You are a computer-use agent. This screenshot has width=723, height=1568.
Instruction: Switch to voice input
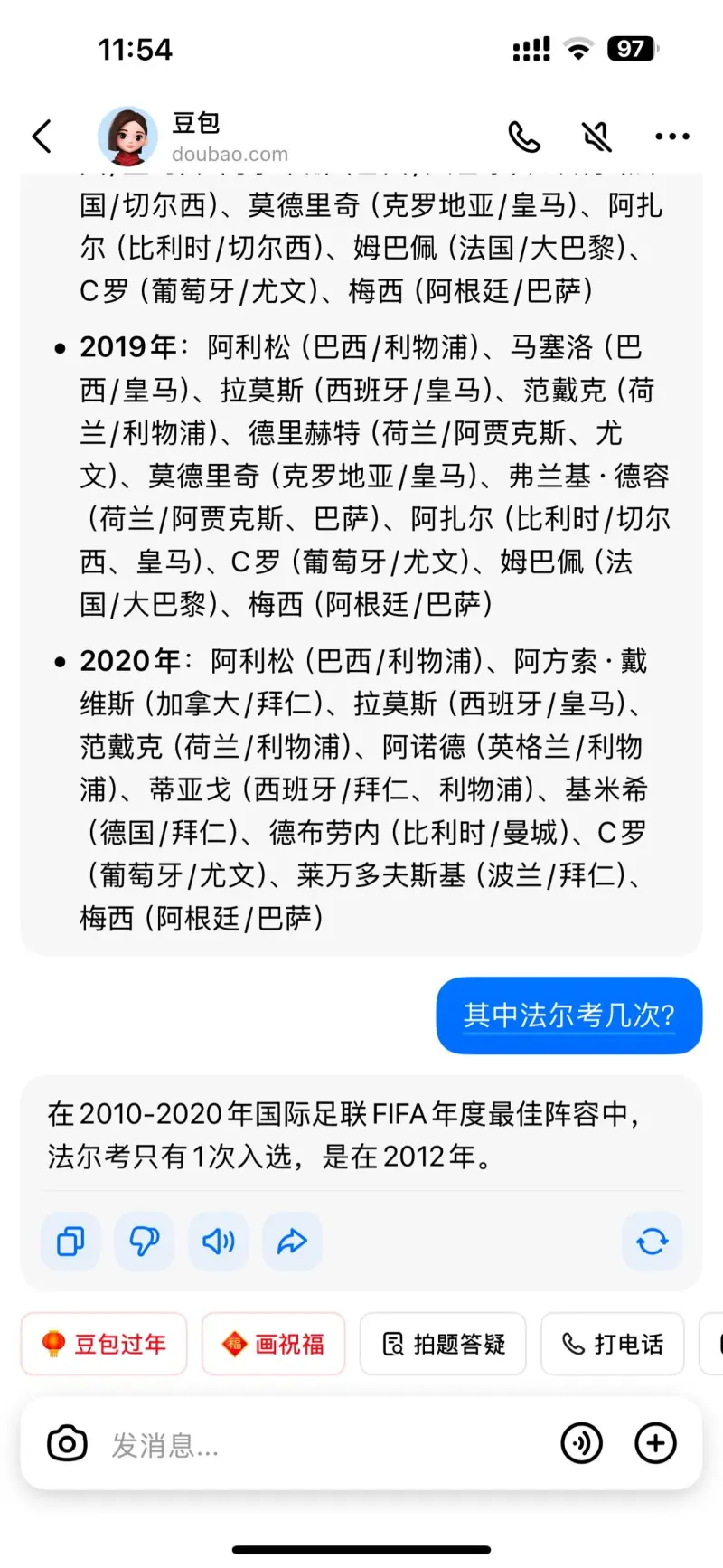(581, 1443)
